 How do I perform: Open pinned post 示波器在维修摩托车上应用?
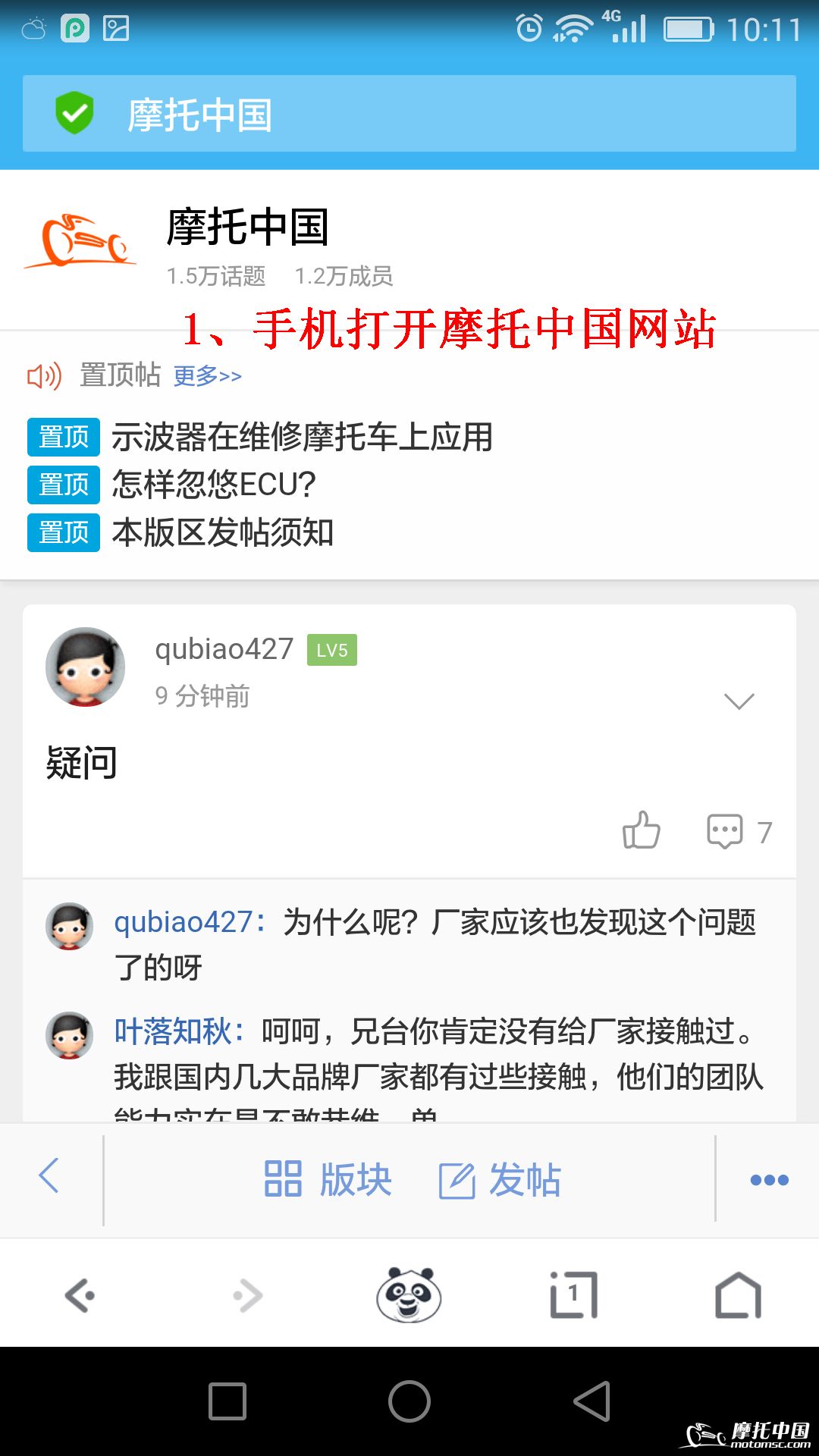302,438
